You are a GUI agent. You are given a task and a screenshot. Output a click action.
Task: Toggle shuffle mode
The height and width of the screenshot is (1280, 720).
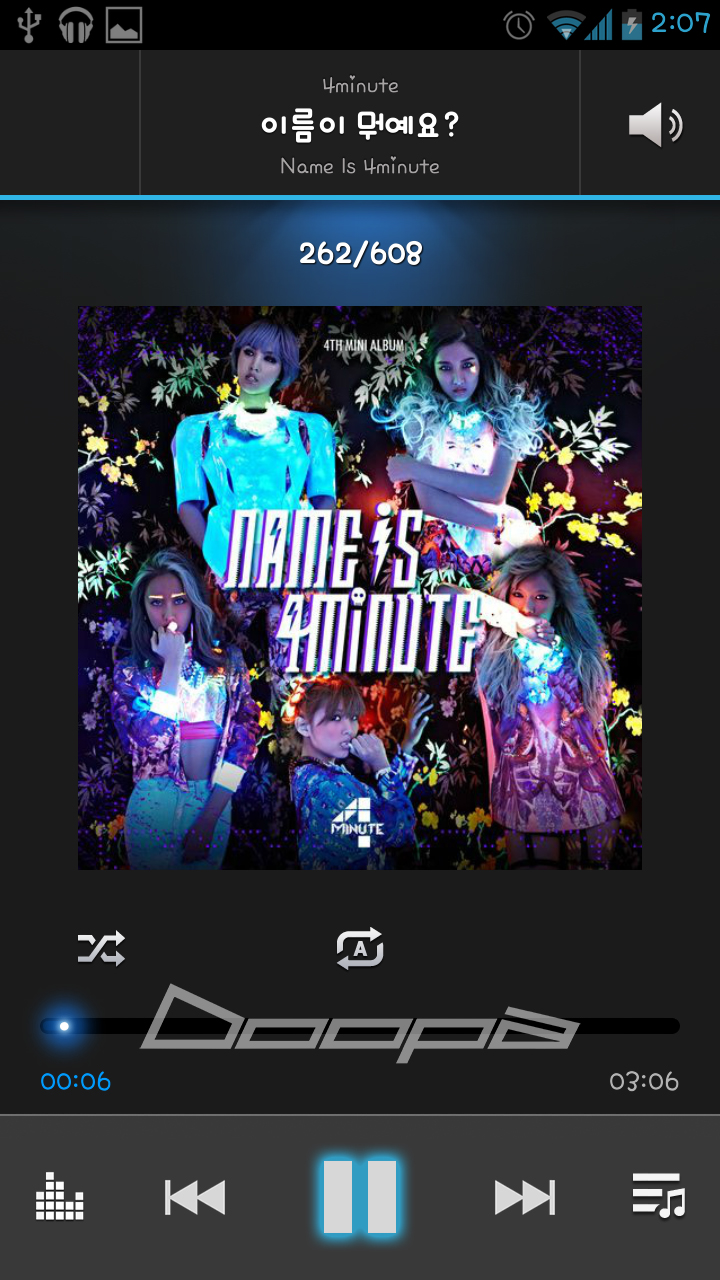point(101,948)
